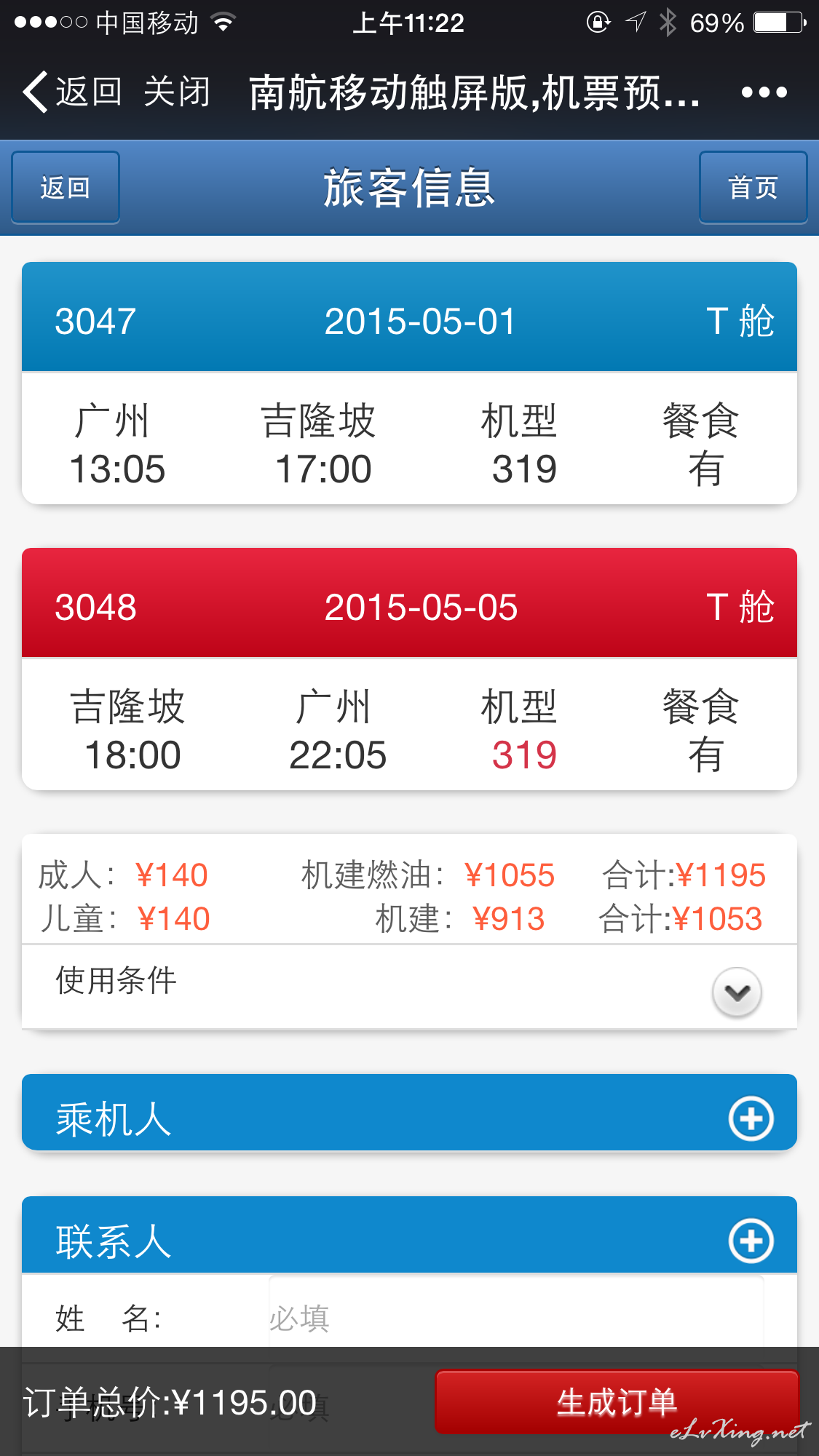This screenshot has width=819, height=1456.
Task: Go to 首页 home page
Action: click(x=753, y=188)
